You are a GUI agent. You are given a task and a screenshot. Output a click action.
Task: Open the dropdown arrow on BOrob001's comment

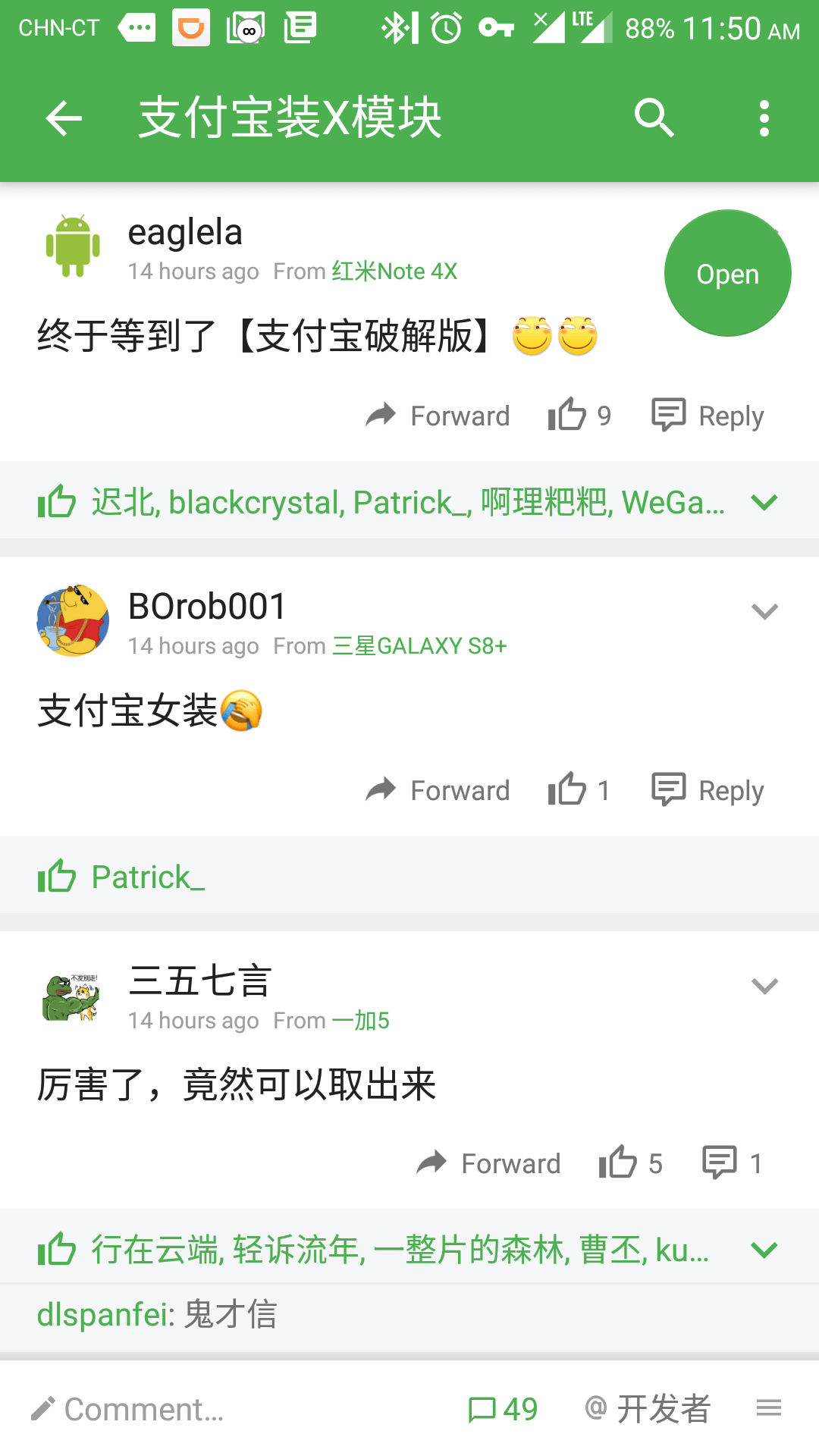click(764, 611)
